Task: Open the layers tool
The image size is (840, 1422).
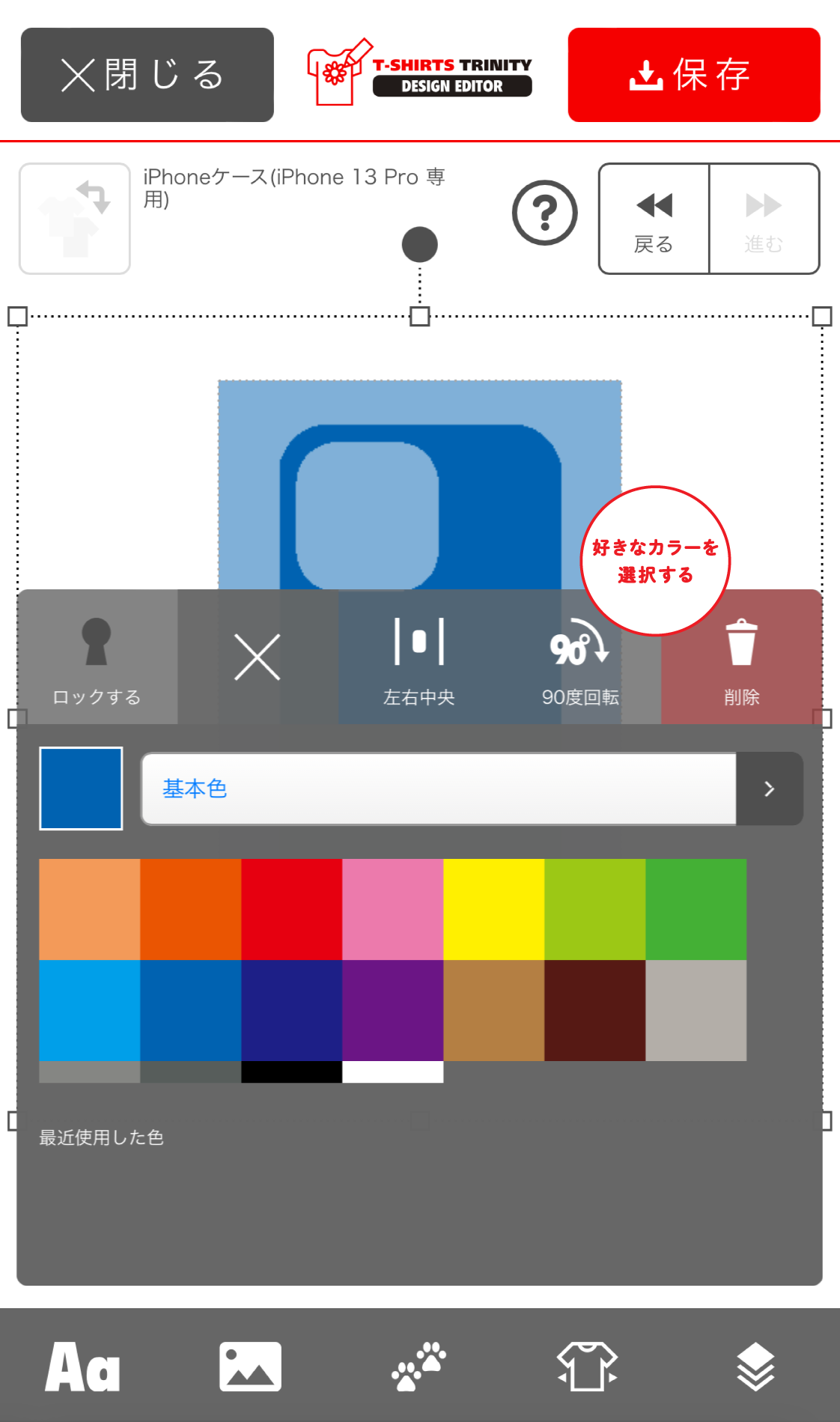Action: tap(755, 1367)
